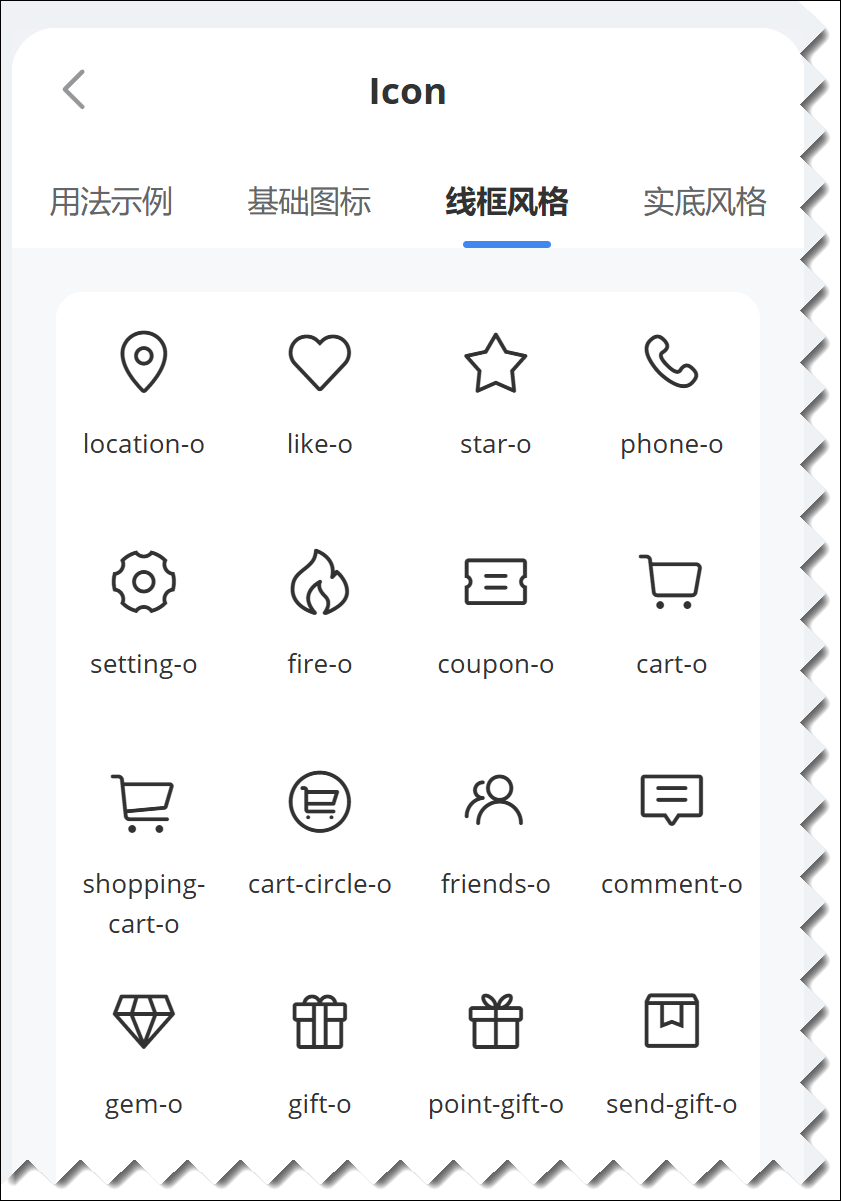Select the friends-o icon

click(x=496, y=803)
